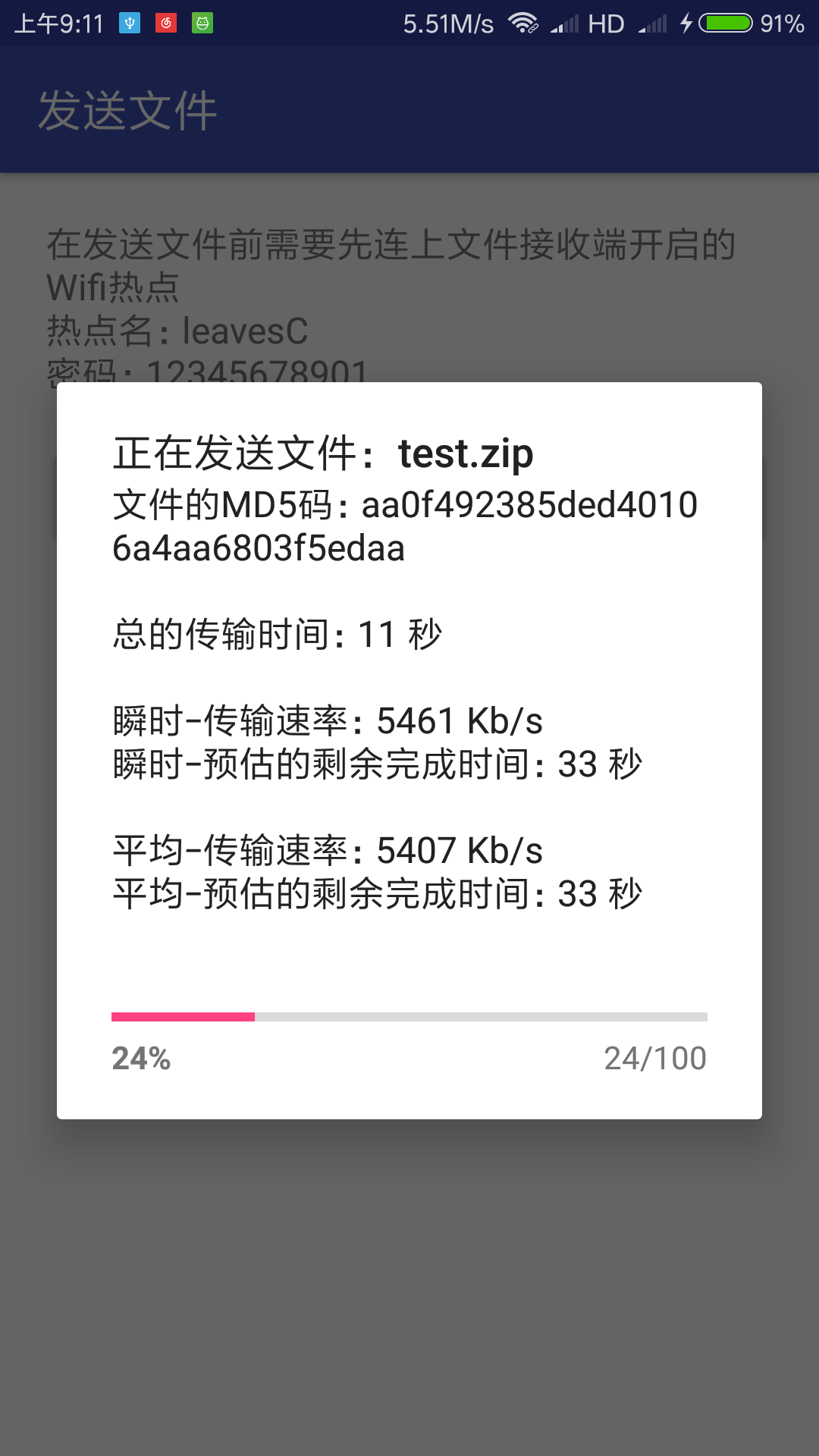The width and height of the screenshot is (819, 1456).
Task: Tap the red app notification icon
Action: tap(166, 23)
